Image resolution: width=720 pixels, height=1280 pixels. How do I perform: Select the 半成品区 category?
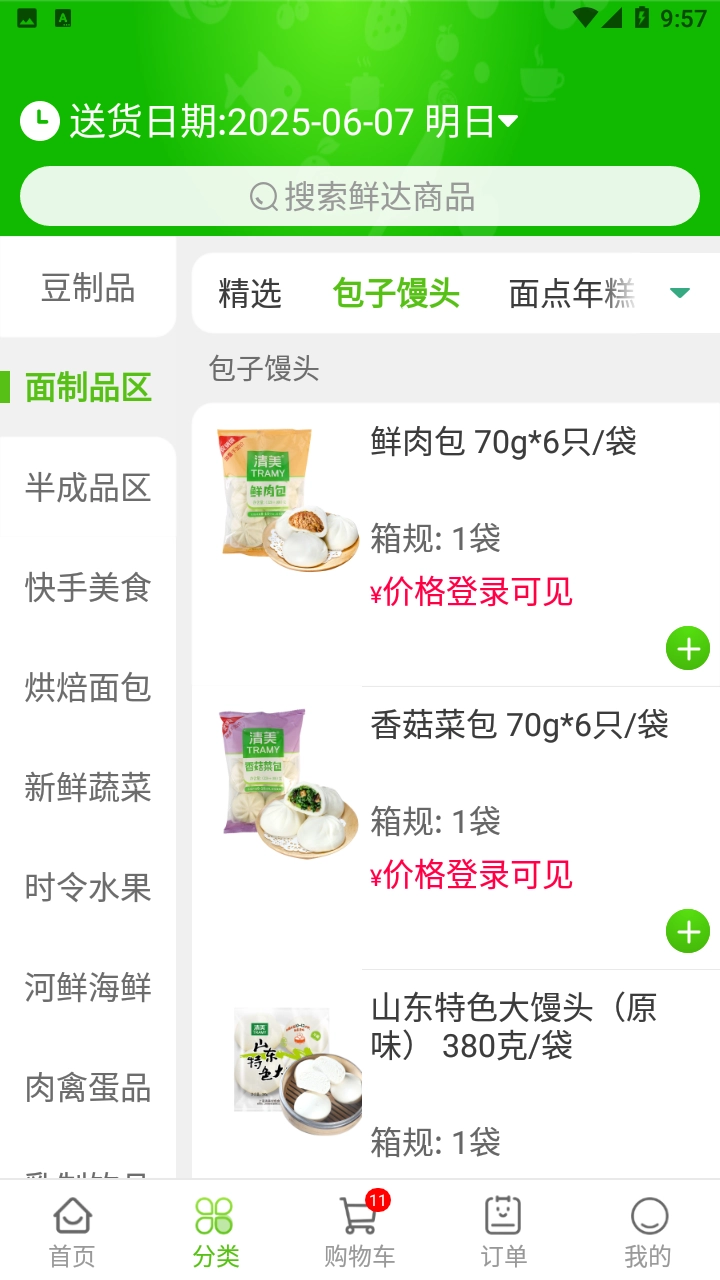coord(88,488)
